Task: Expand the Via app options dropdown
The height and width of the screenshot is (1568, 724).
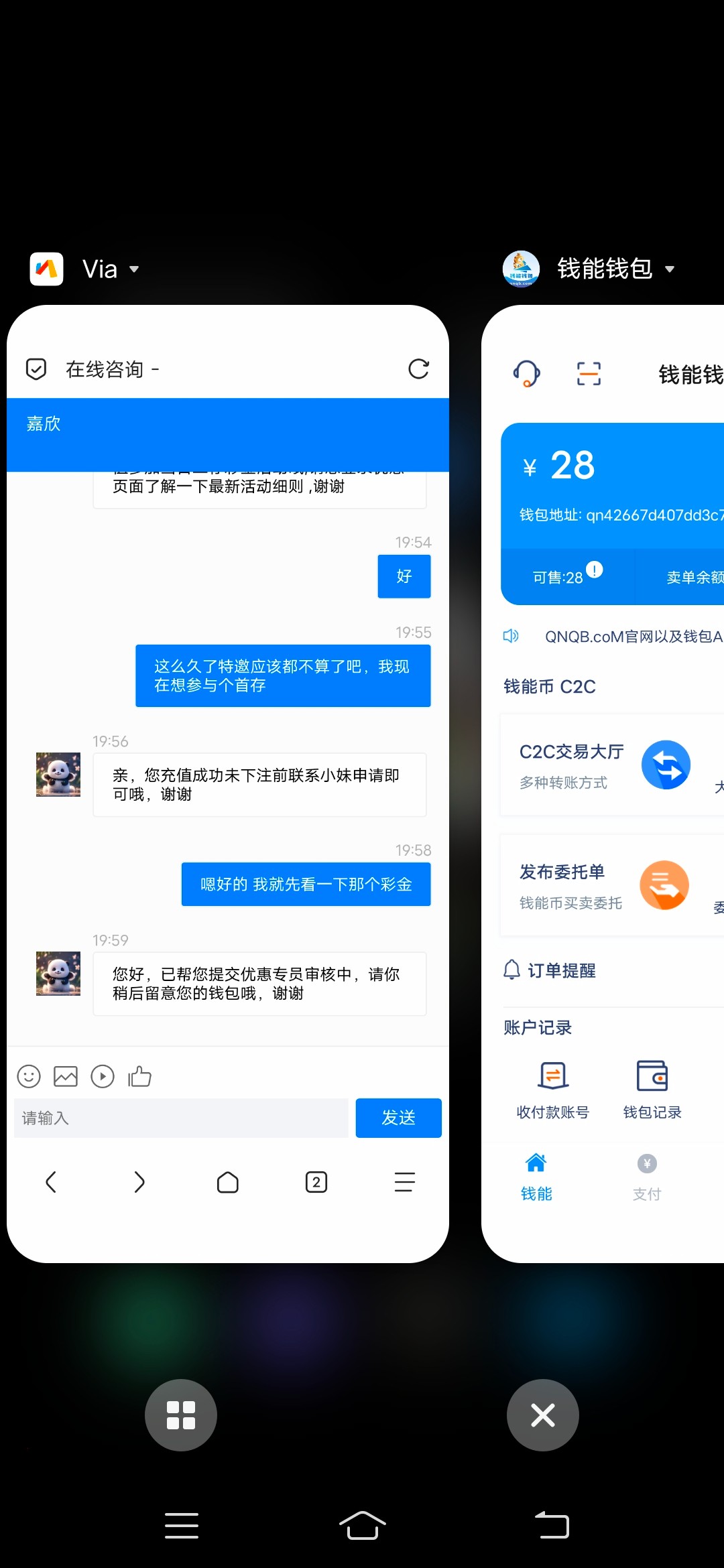Action: tap(134, 269)
